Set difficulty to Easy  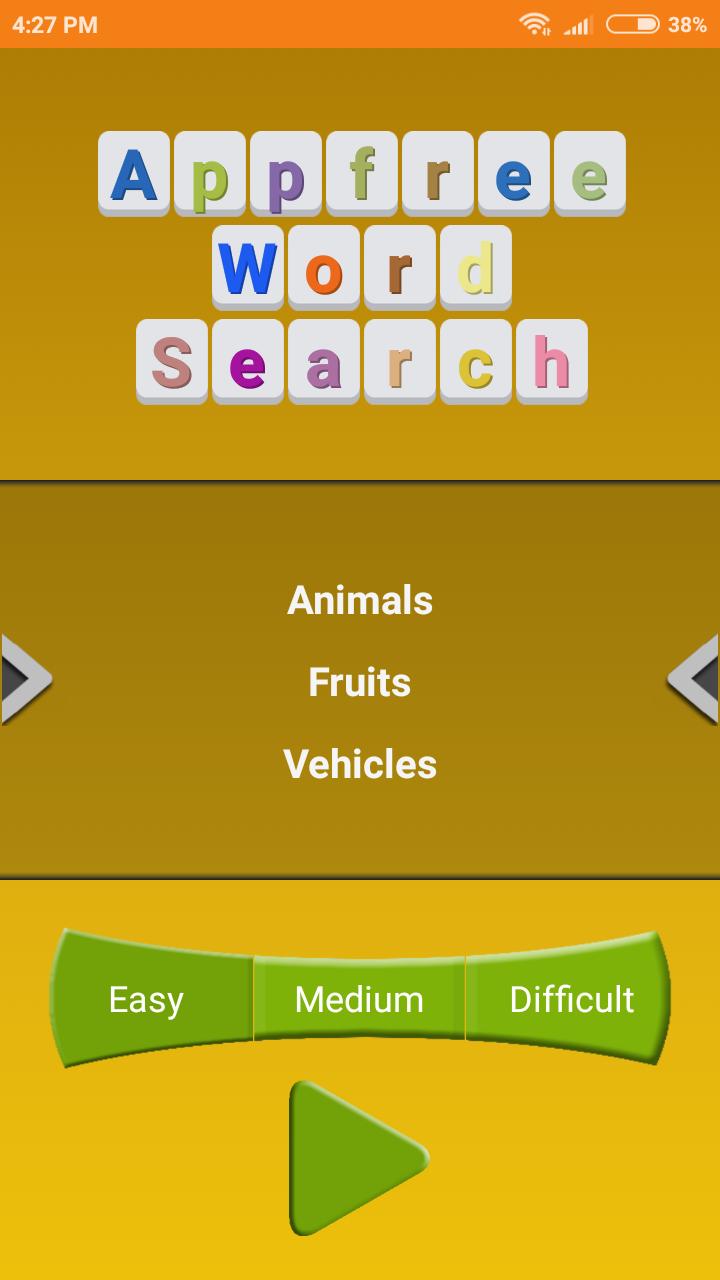pyautogui.click(x=147, y=999)
